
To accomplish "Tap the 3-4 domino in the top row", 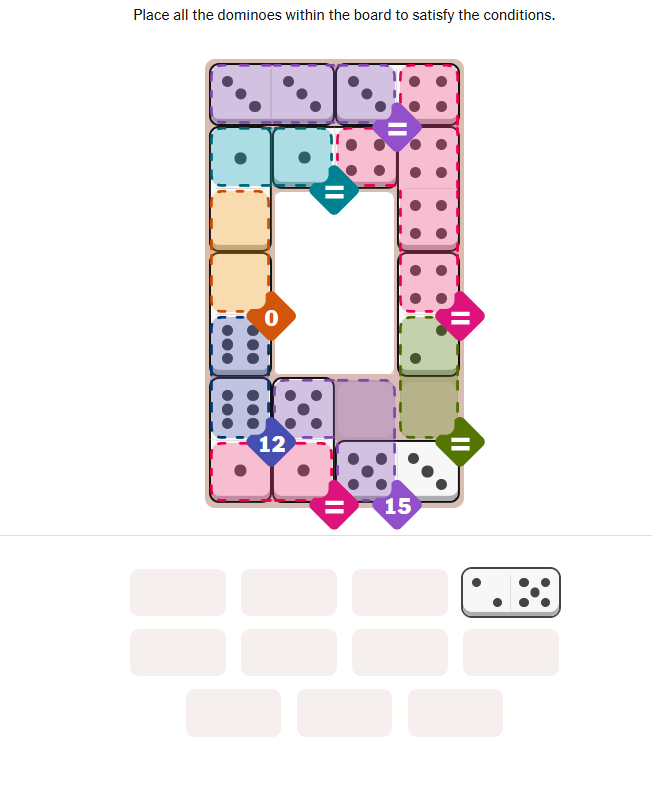I will coord(397,94).
